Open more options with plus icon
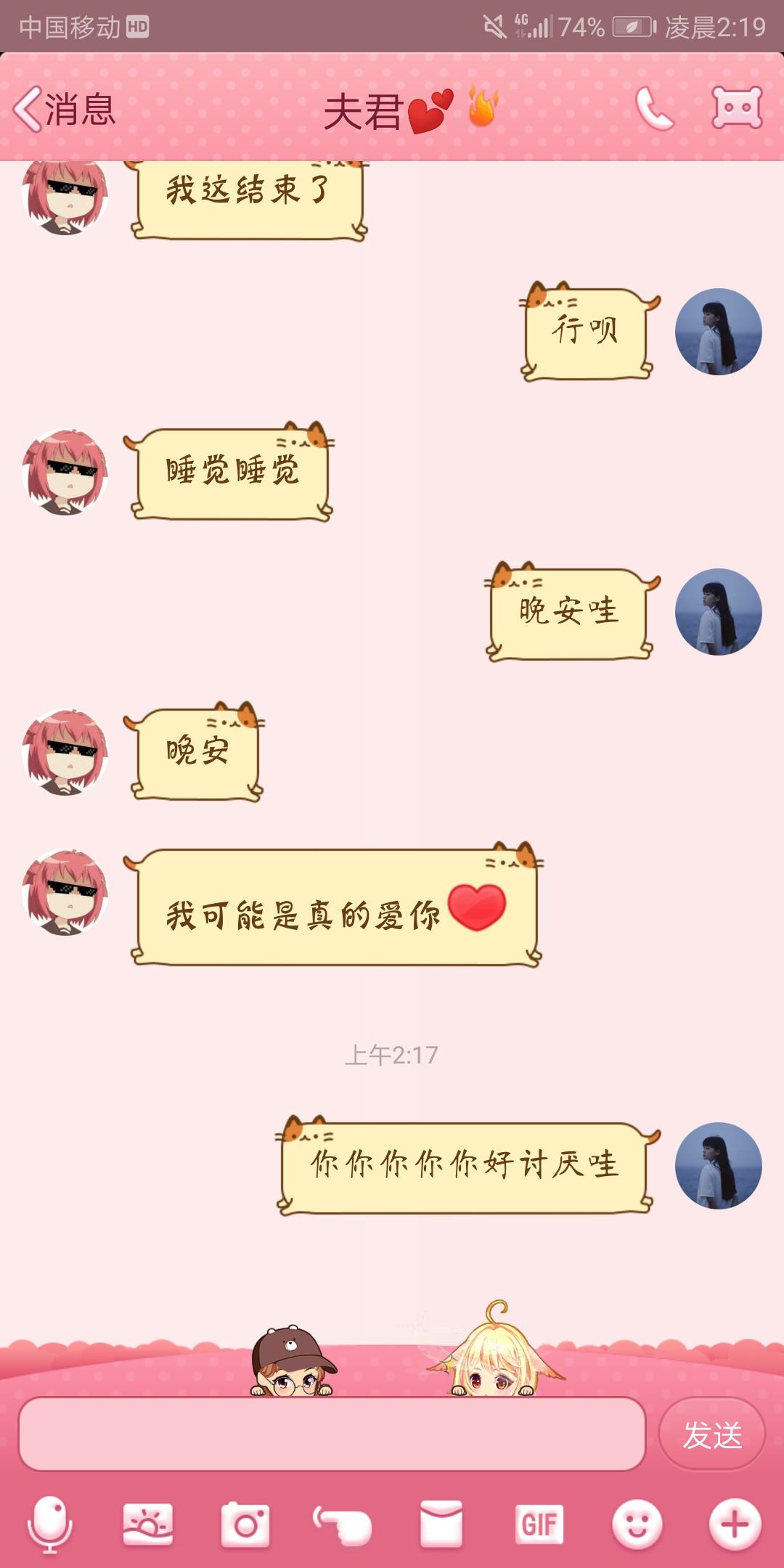The image size is (784, 1568). tap(735, 1524)
